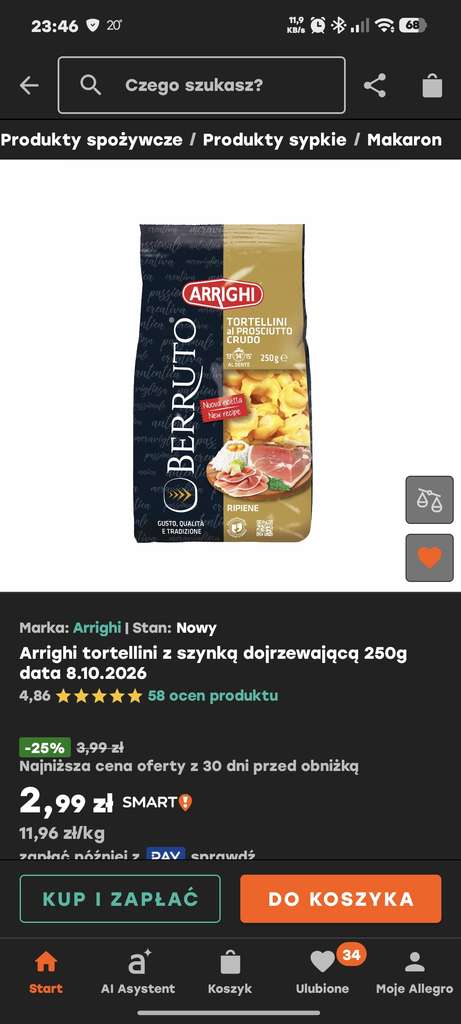Open the shopping bag in top bar

coord(432,86)
